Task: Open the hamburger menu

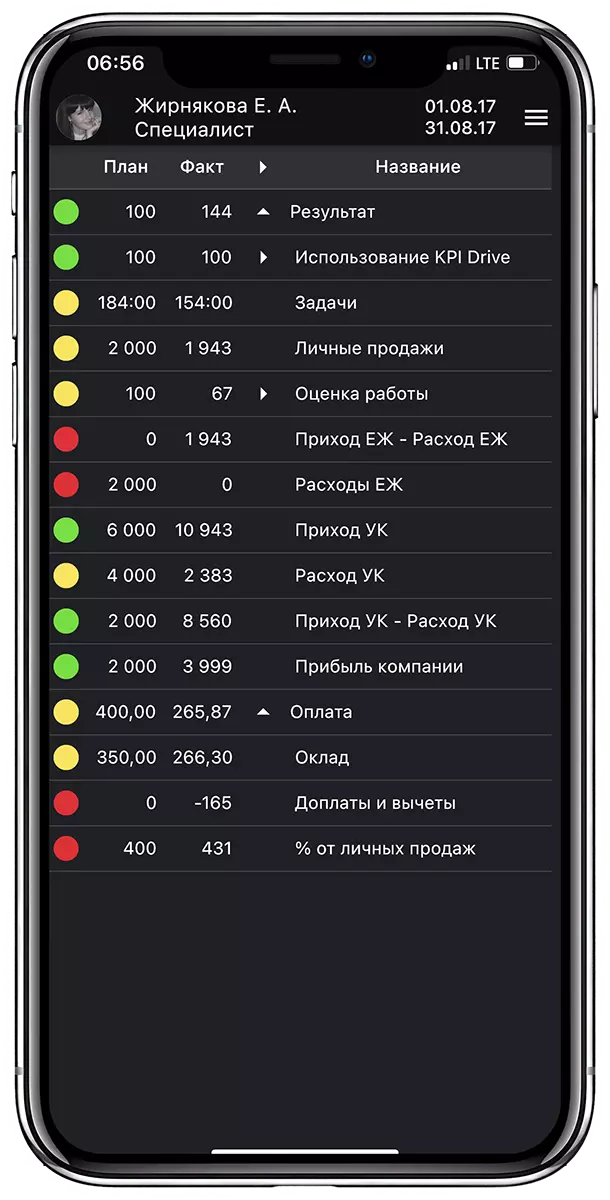Action: [536, 118]
